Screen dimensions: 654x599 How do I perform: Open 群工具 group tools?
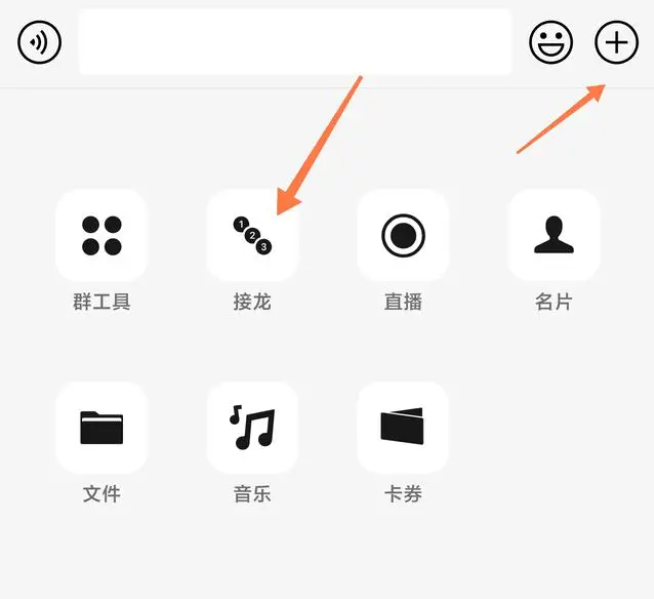[x=102, y=236]
